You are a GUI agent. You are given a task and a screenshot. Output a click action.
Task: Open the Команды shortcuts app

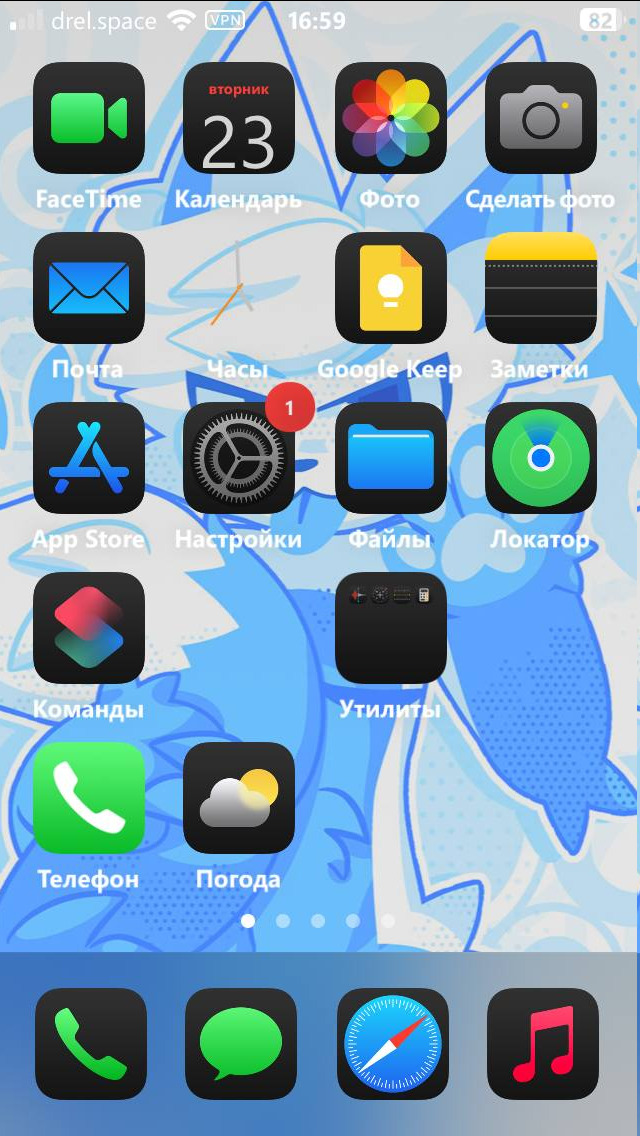pyautogui.click(x=89, y=628)
